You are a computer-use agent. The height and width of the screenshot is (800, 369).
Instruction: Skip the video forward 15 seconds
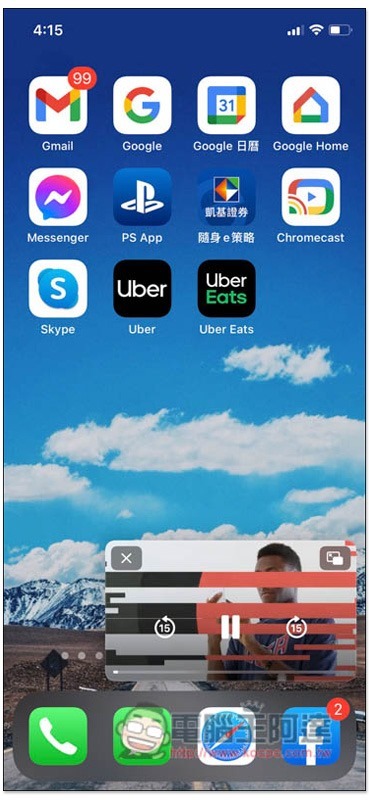click(297, 627)
